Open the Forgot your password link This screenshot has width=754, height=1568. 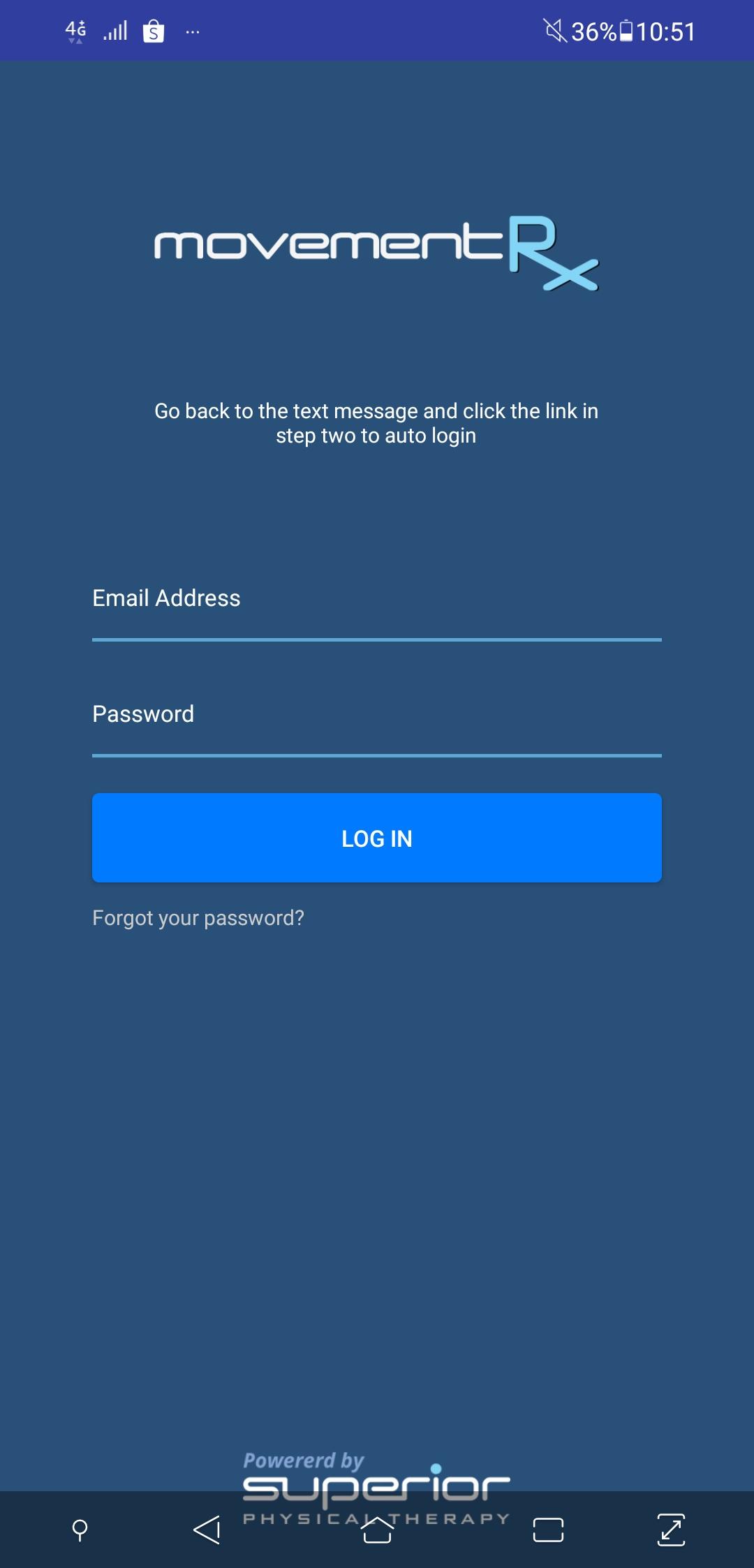click(198, 917)
